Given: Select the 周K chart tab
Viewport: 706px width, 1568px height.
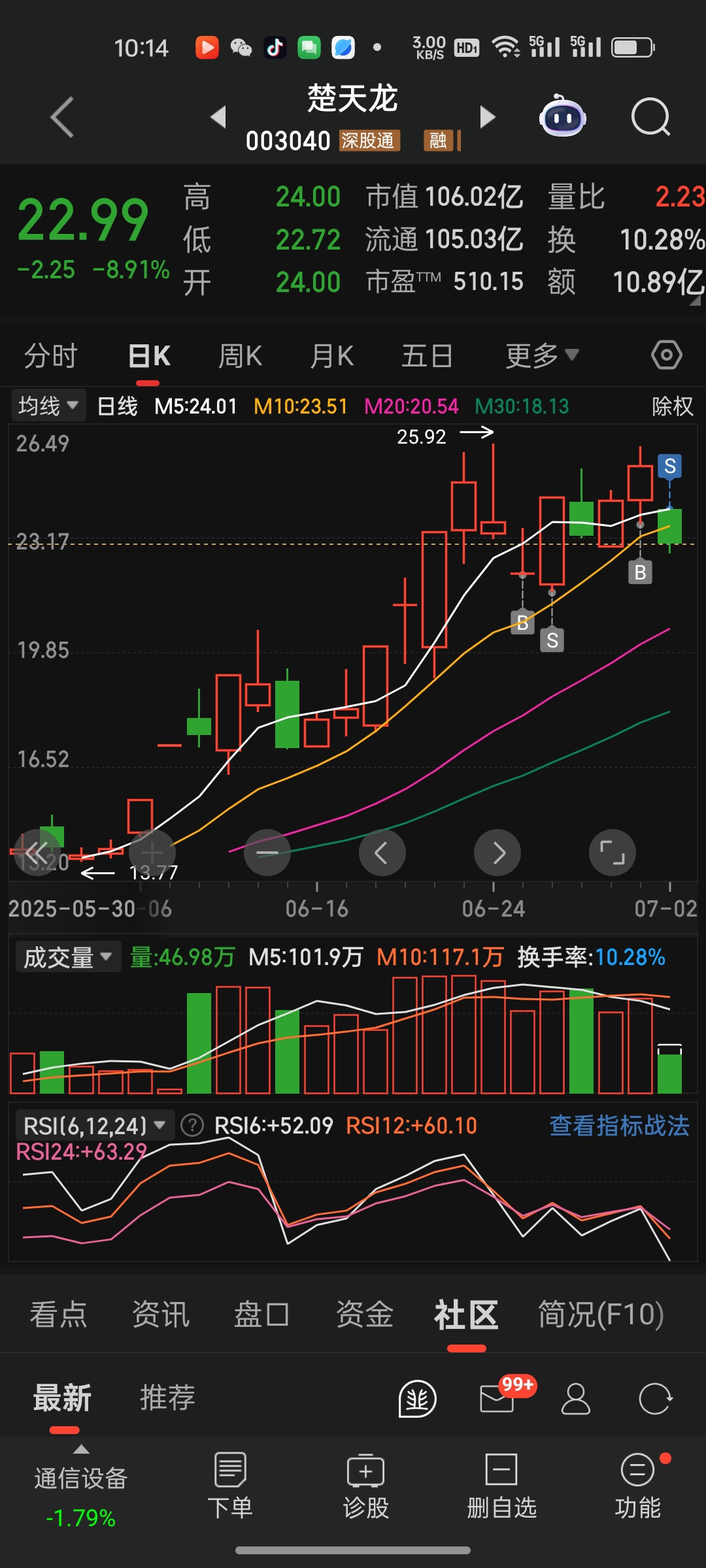Looking at the screenshot, I should coord(240,356).
